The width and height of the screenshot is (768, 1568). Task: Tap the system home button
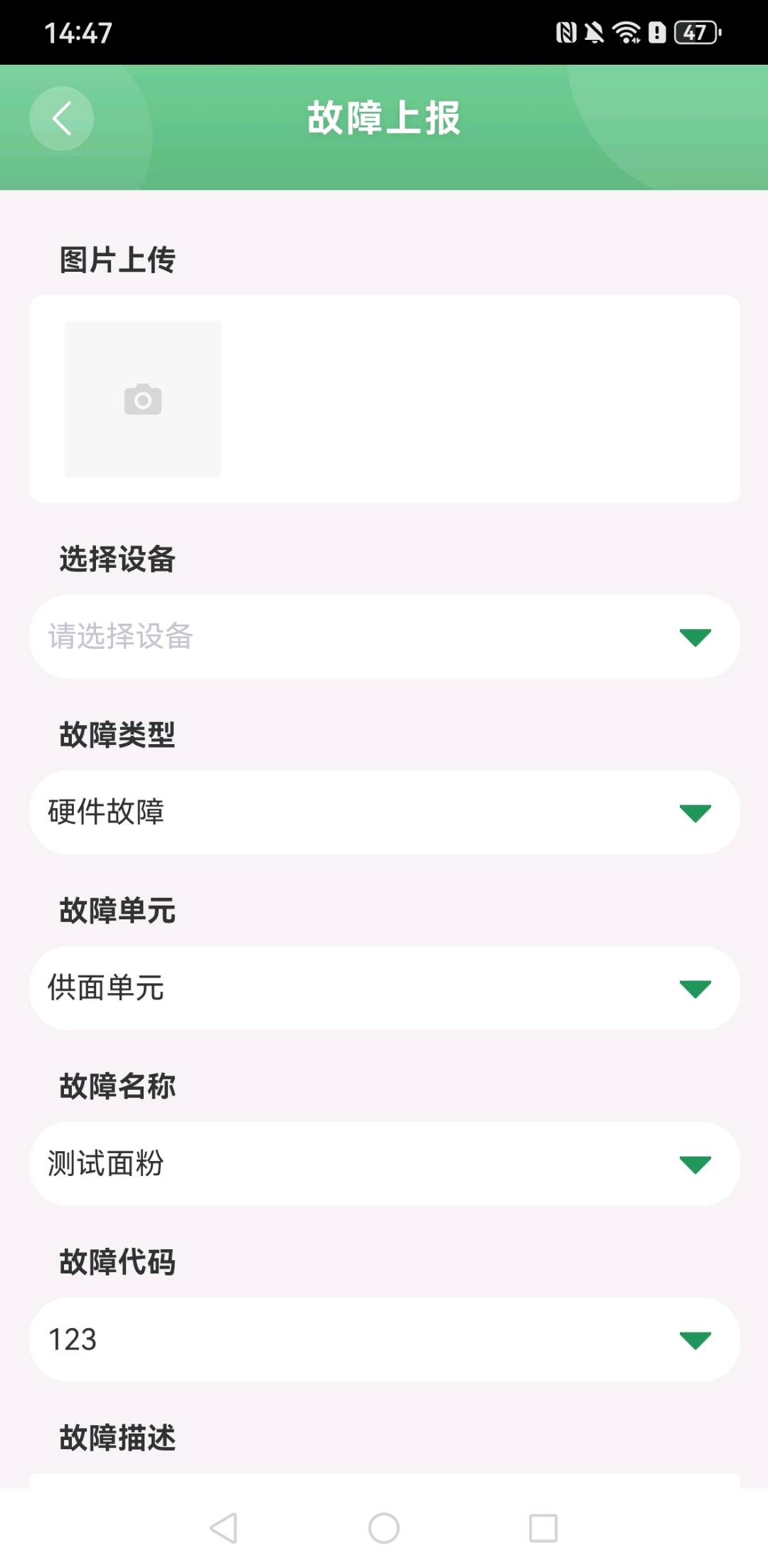pyautogui.click(x=384, y=1527)
